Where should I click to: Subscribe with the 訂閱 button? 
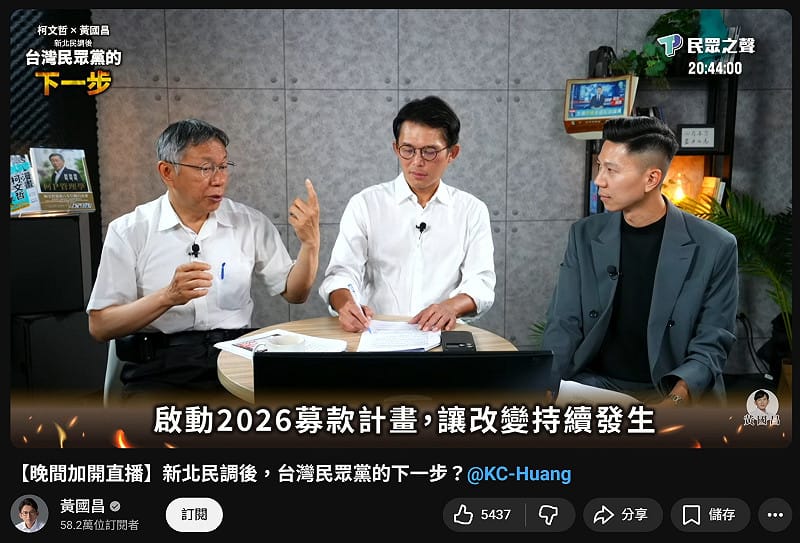click(194, 514)
